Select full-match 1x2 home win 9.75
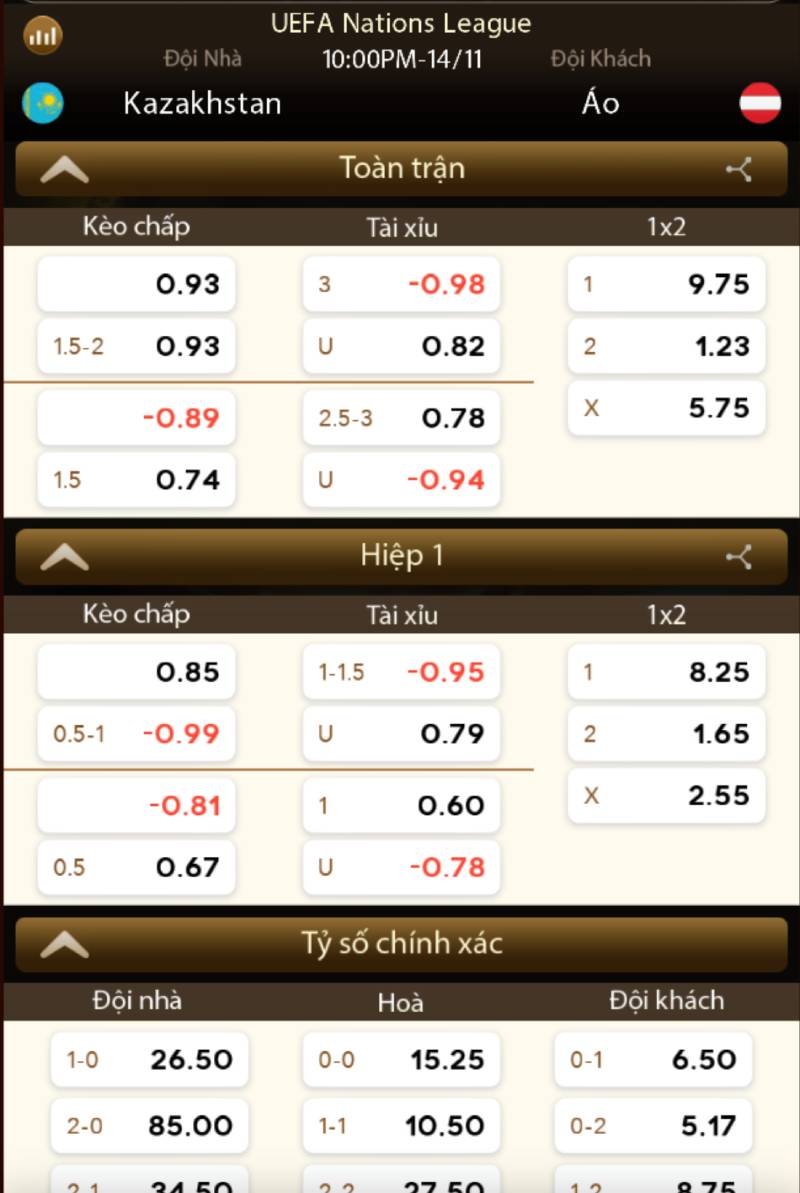 pos(666,285)
